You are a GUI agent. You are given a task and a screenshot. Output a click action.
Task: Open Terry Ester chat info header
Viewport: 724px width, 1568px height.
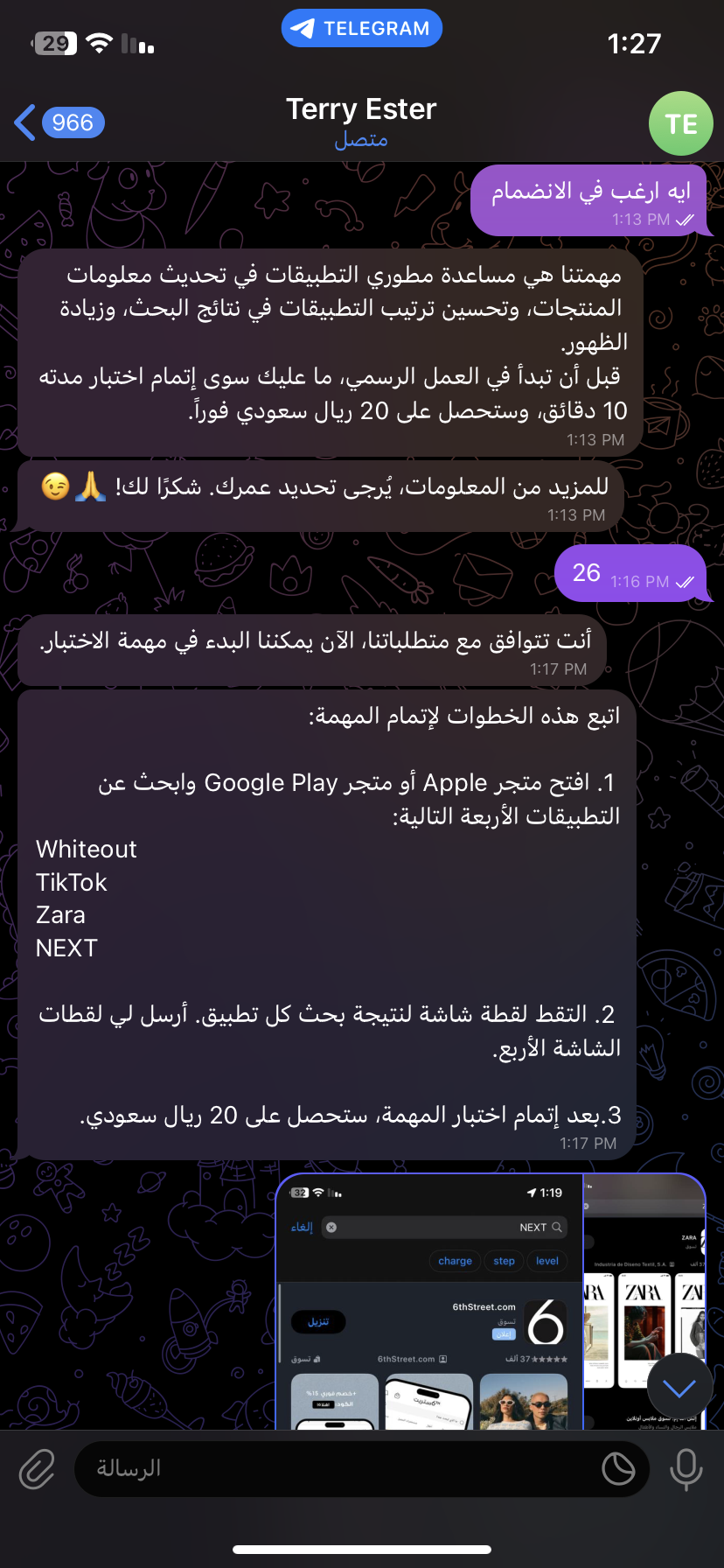tap(361, 122)
